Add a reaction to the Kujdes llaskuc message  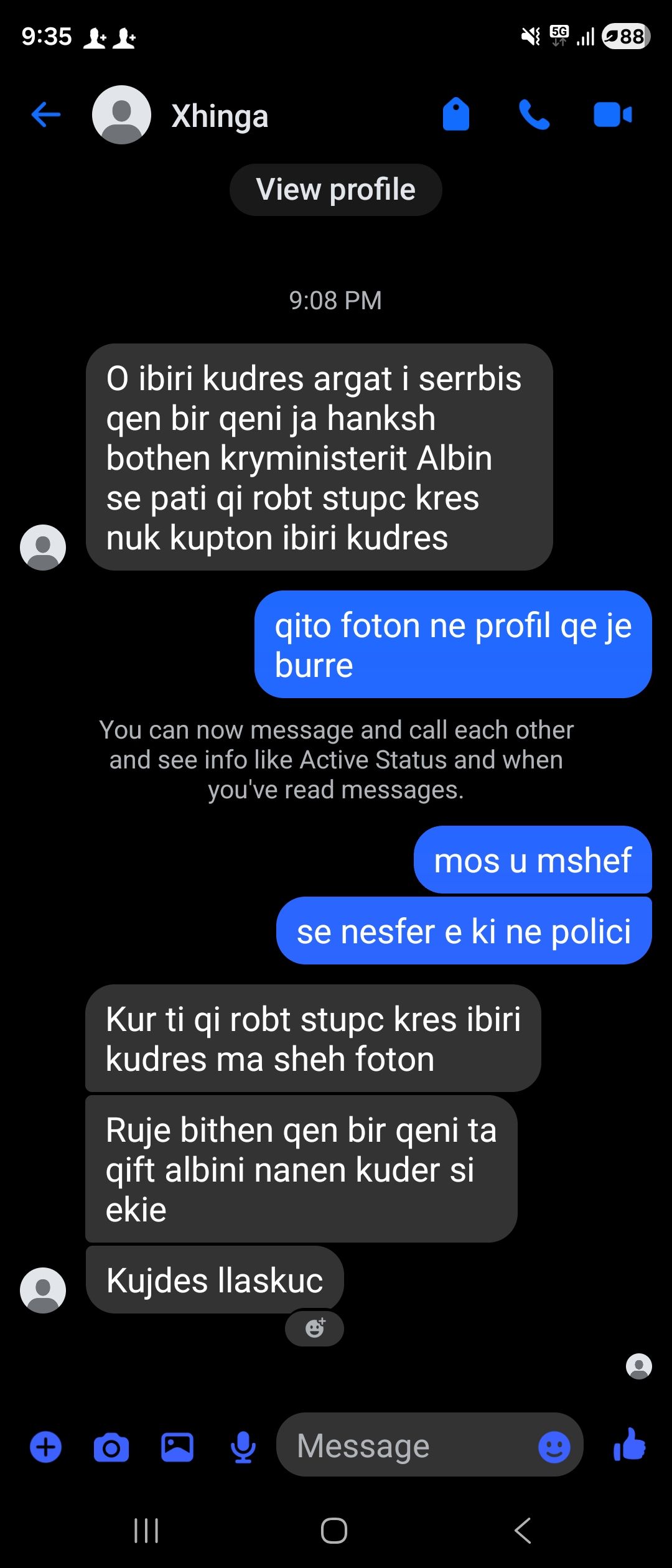tap(315, 1328)
